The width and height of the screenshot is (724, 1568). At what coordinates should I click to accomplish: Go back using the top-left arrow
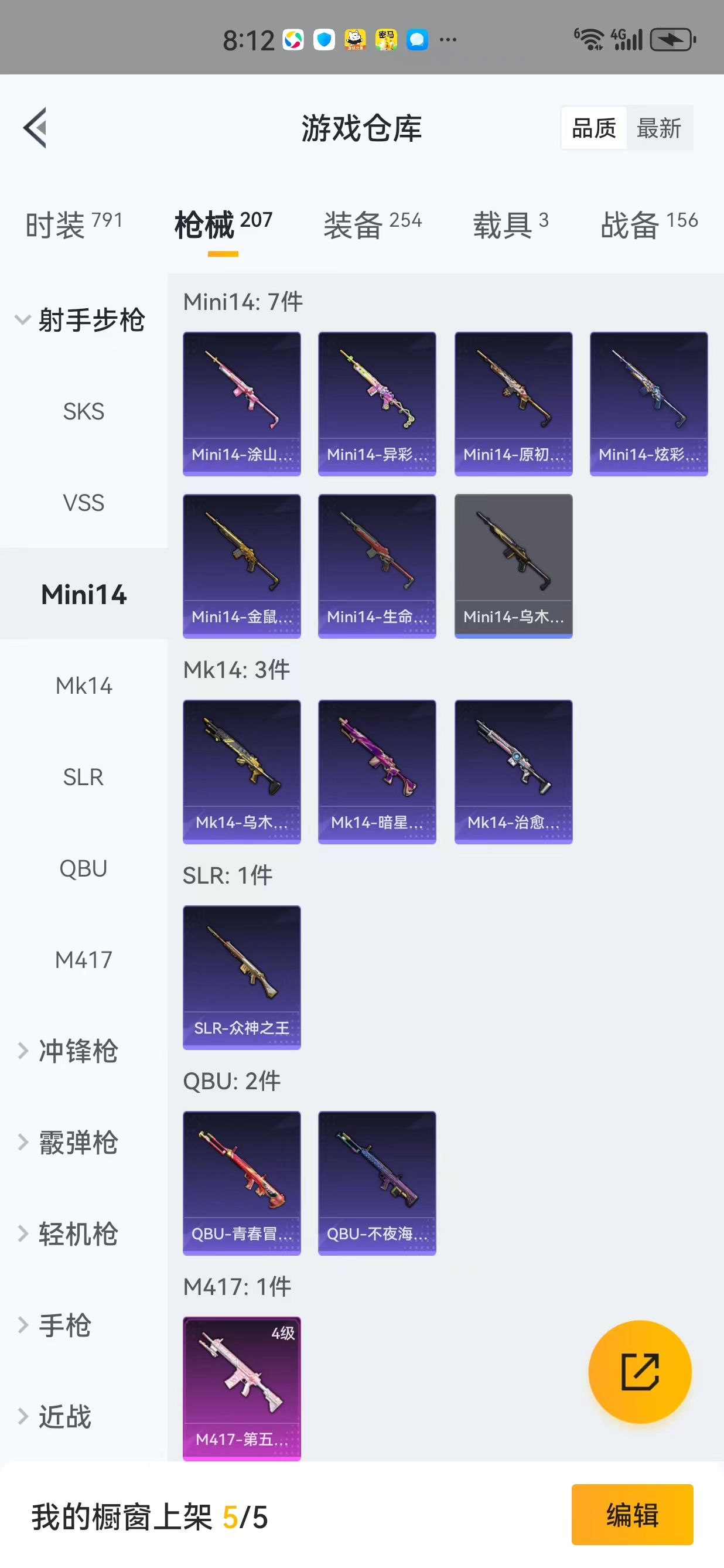pos(35,128)
